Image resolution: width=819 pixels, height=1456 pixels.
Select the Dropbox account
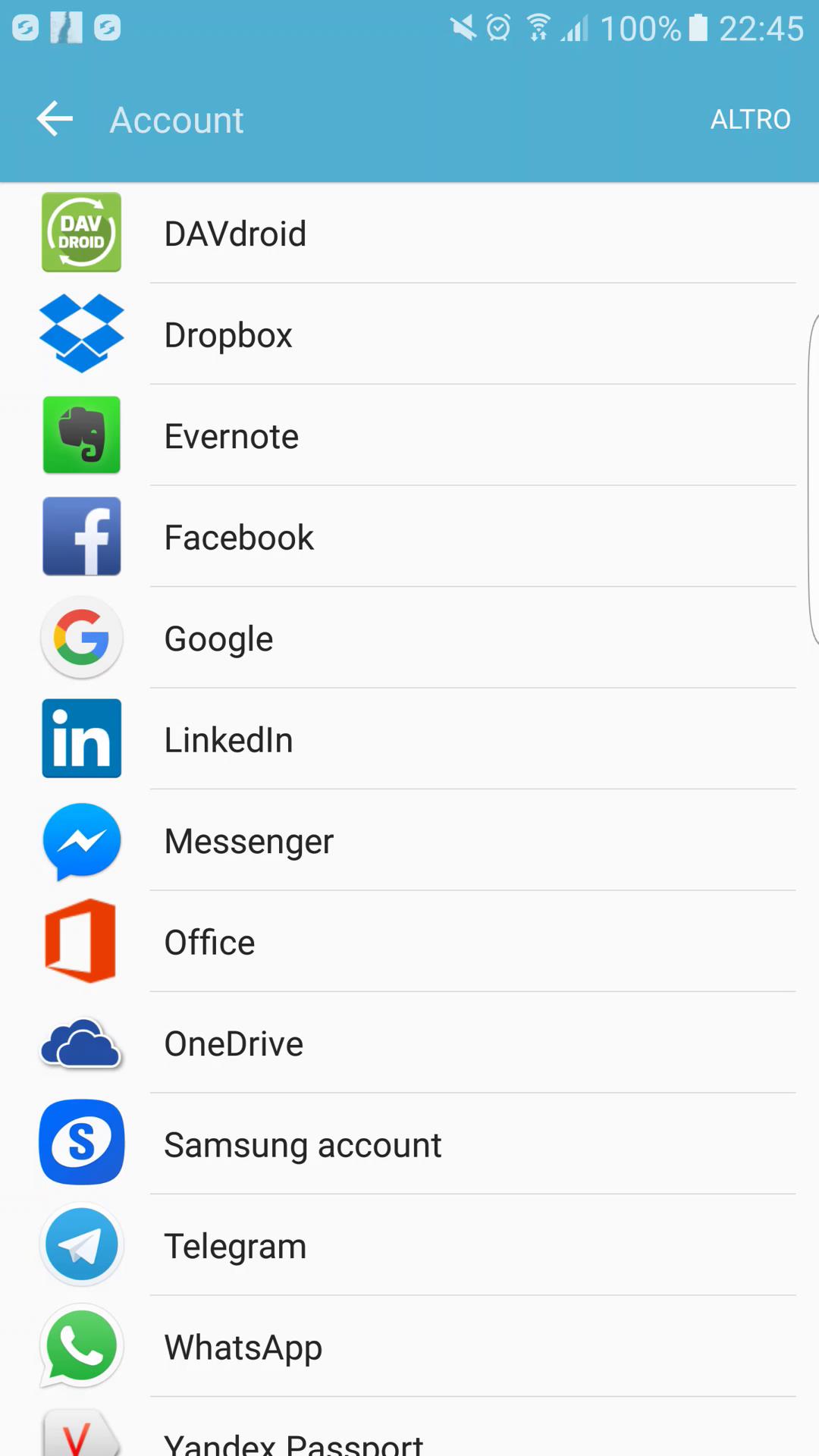point(409,334)
